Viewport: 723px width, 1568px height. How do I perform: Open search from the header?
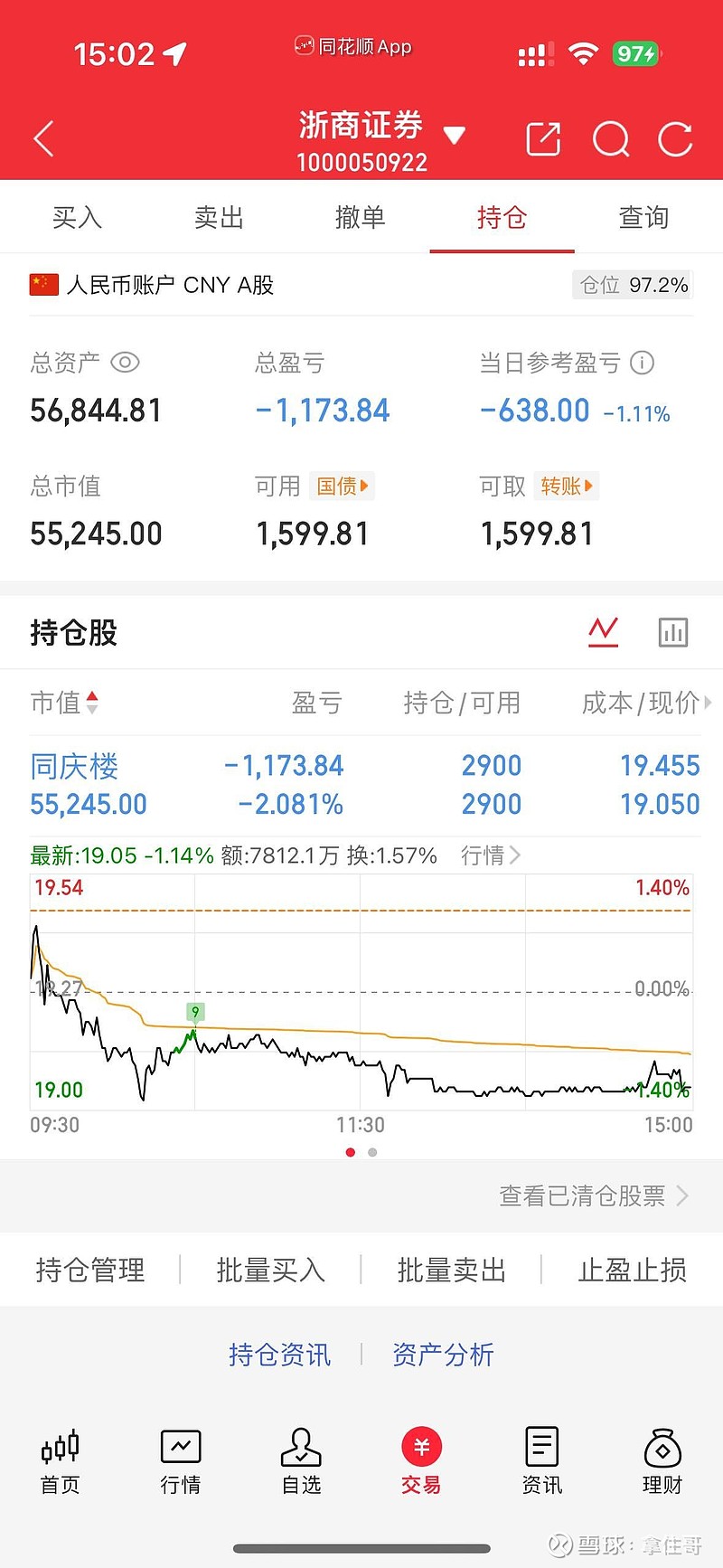(611, 139)
